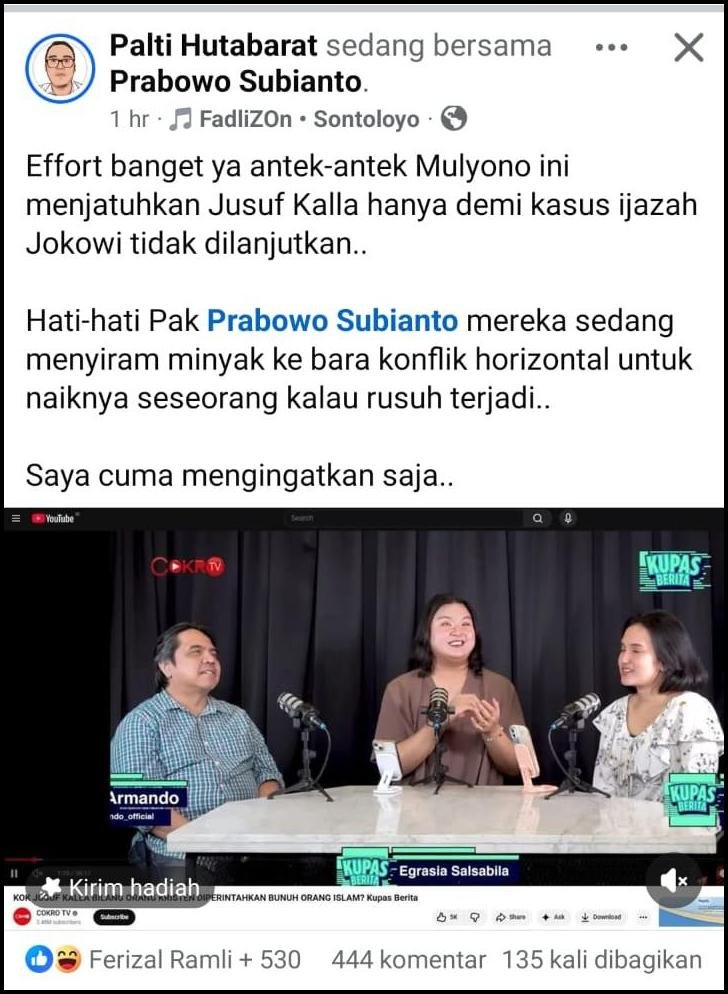Open the 444 komentar comments
Image resolution: width=728 pixels, height=994 pixels.
pos(408,960)
